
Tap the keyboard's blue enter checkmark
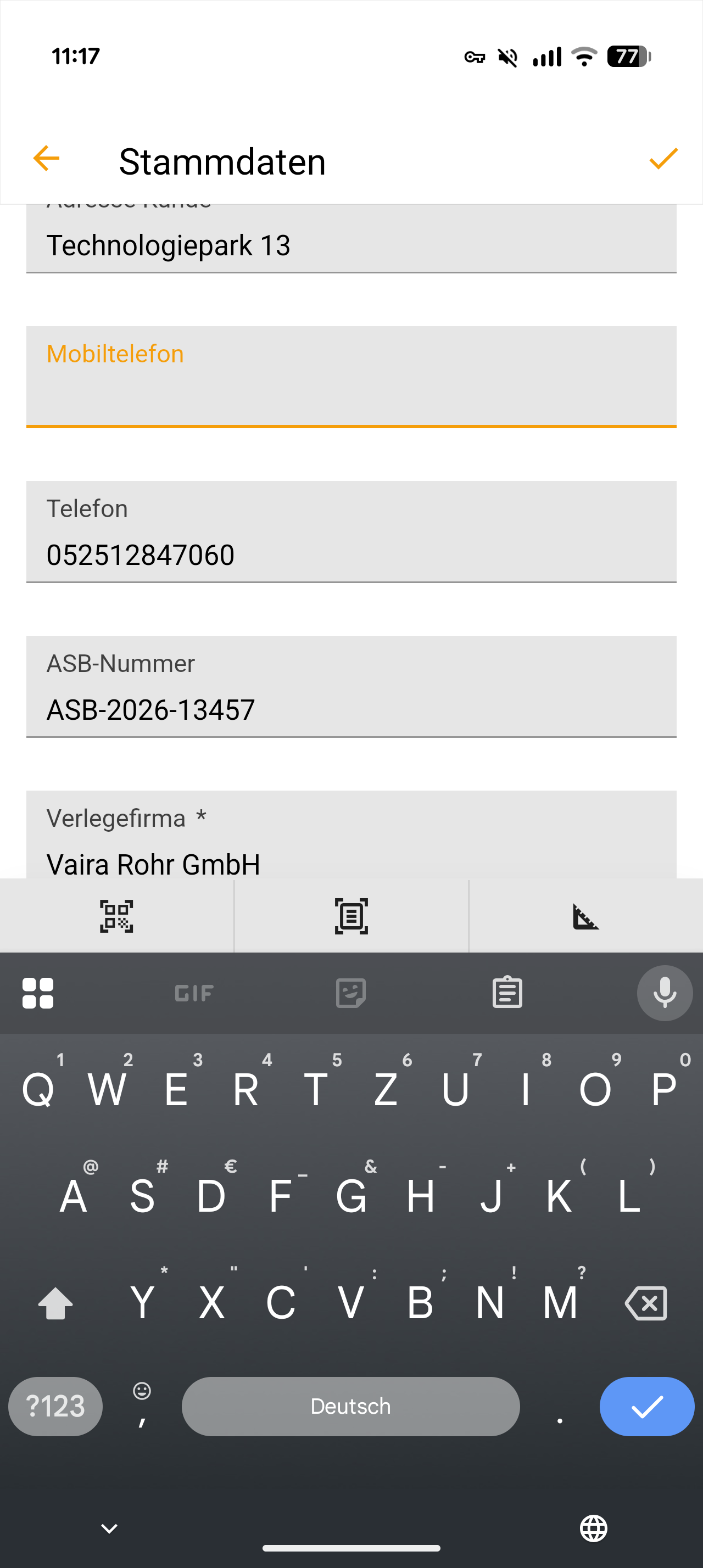(x=646, y=1406)
